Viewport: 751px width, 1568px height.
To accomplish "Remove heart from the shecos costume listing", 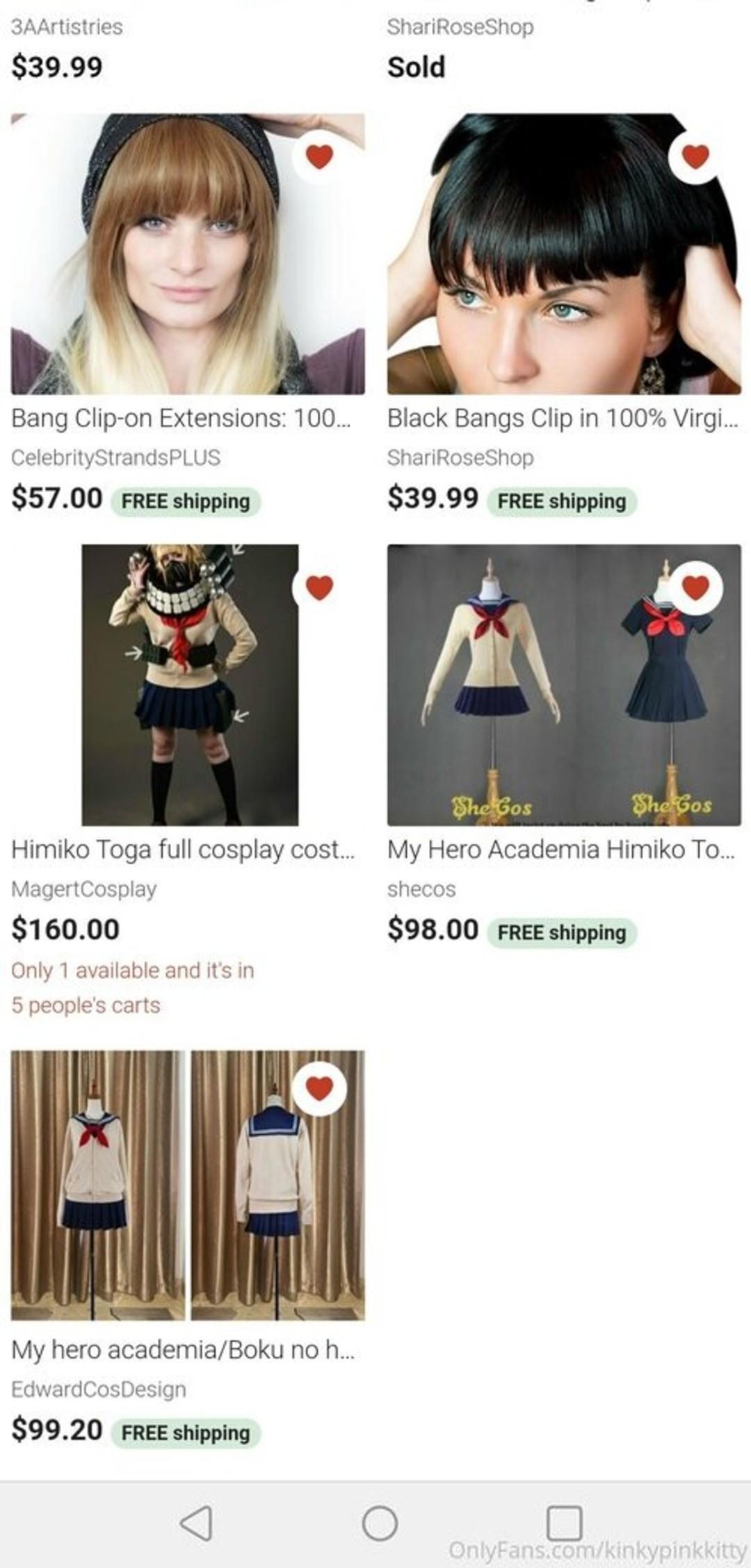I will (x=695, y=588).
